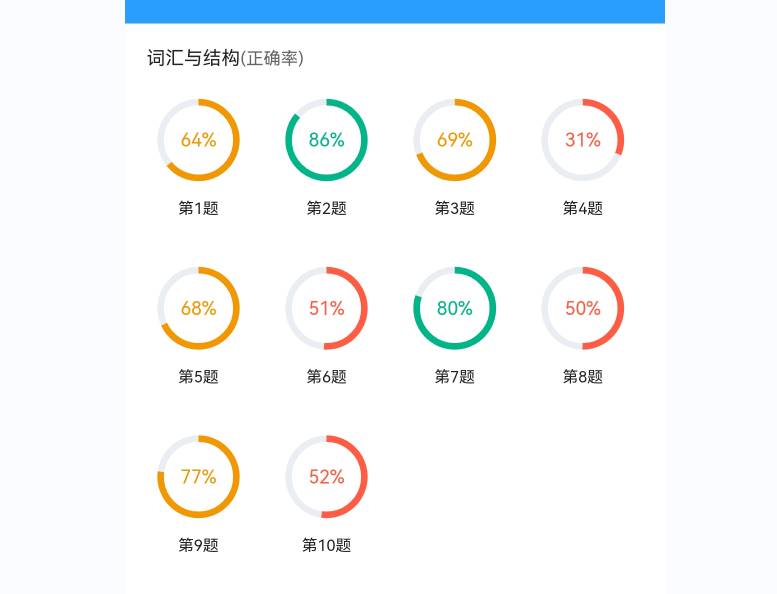Select the 第3题 accuracy circle
This screenshot has width=777, height=594.
(454, 140)
